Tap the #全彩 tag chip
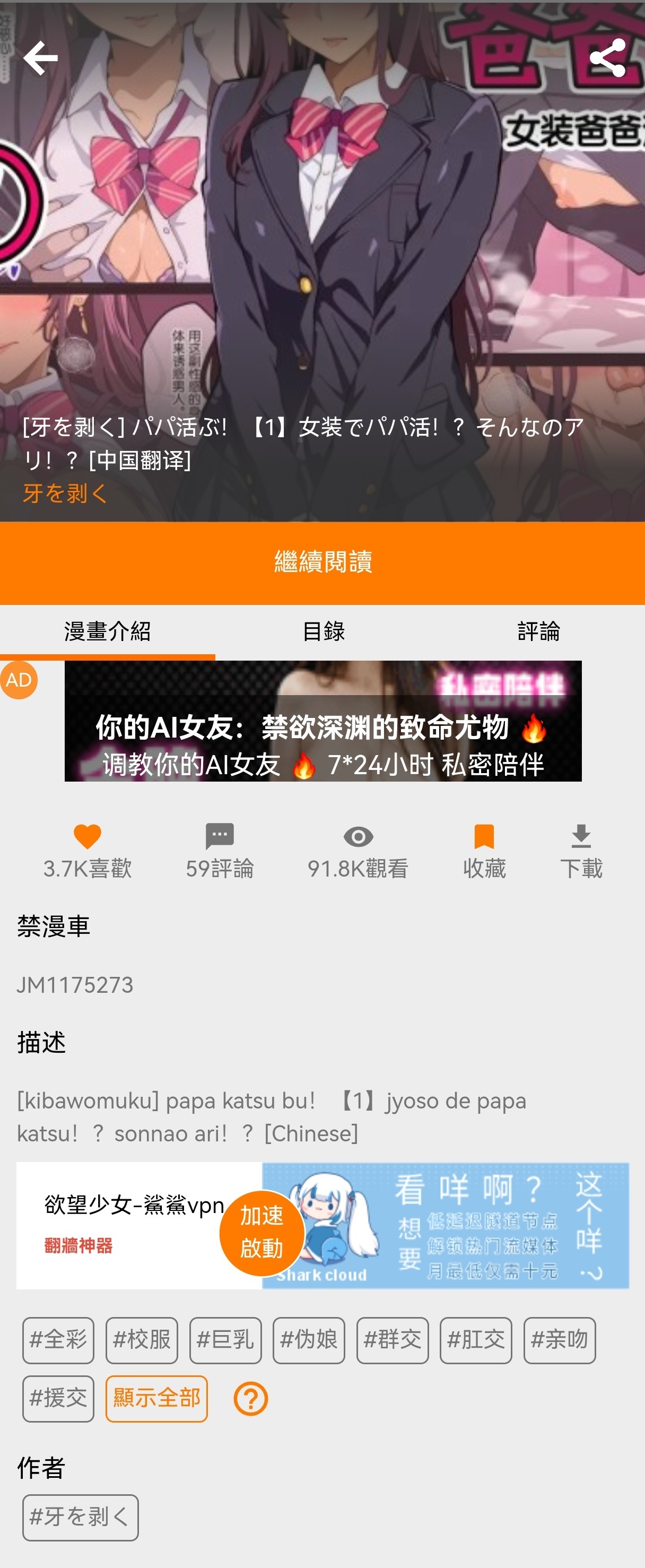This screenshot has height=1568, width=645. tap(58, 1340)
